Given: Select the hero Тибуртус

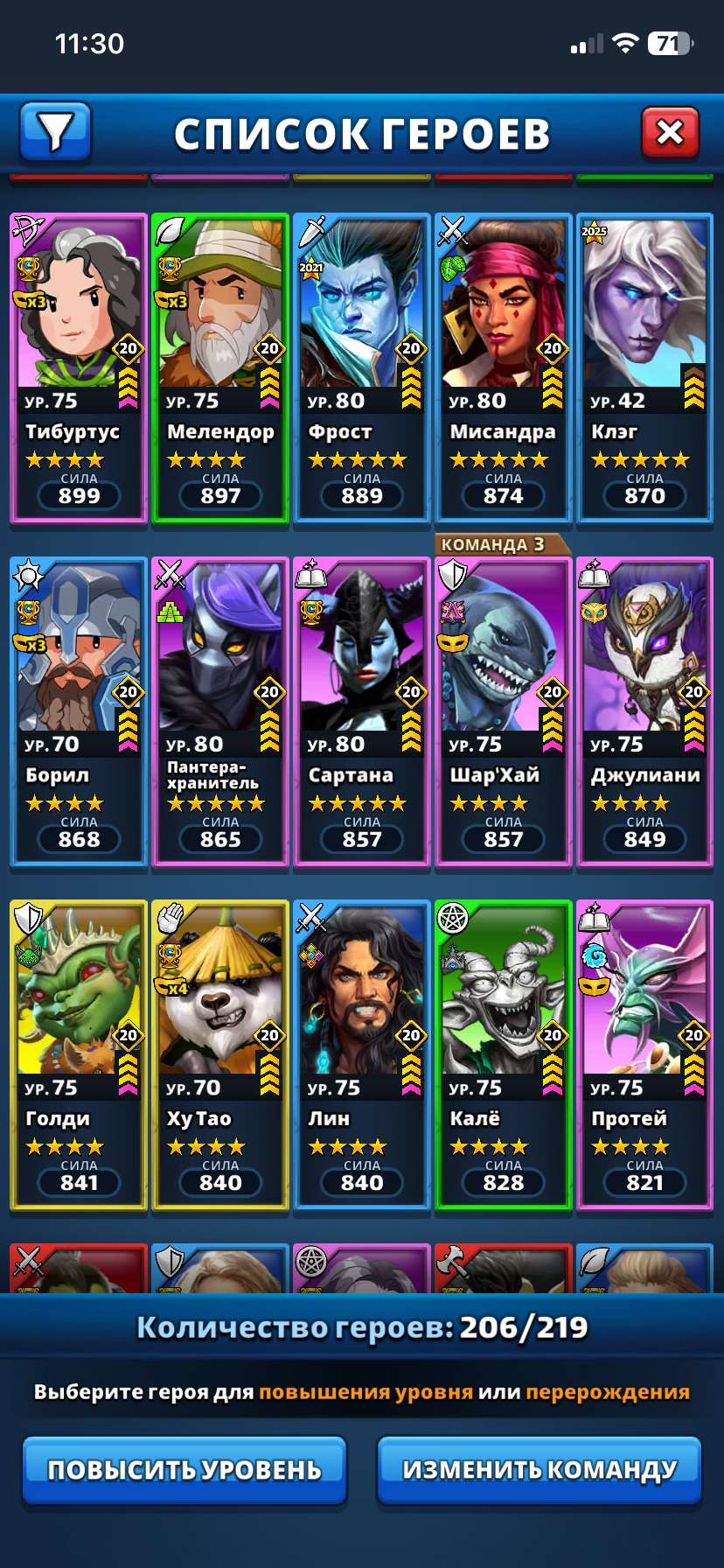Looking at the screenshot, I should click(x=79, y=368).
